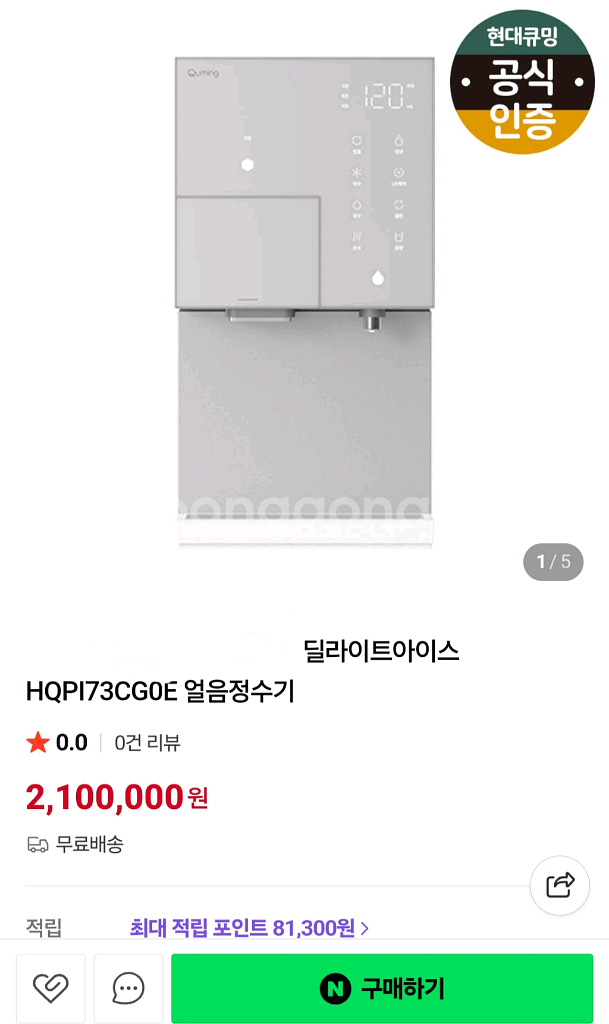The width and height of the screenshot is (609, 1024).
Task: Tap the green 구매하기 buy button
Action: (382, 988)
